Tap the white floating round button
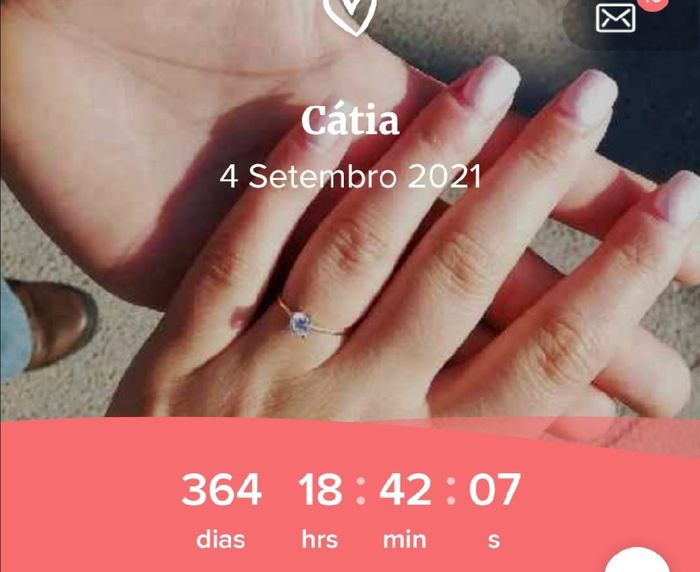 coord(637,563)
